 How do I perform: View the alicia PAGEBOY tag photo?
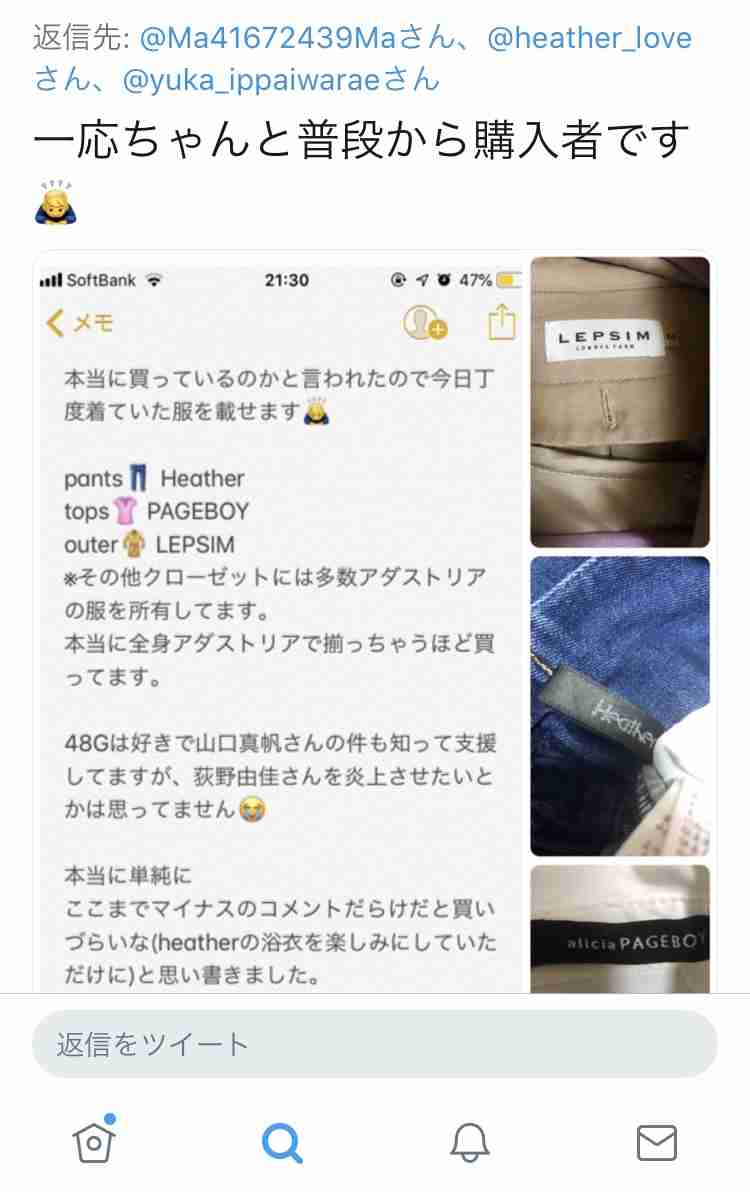620,928
